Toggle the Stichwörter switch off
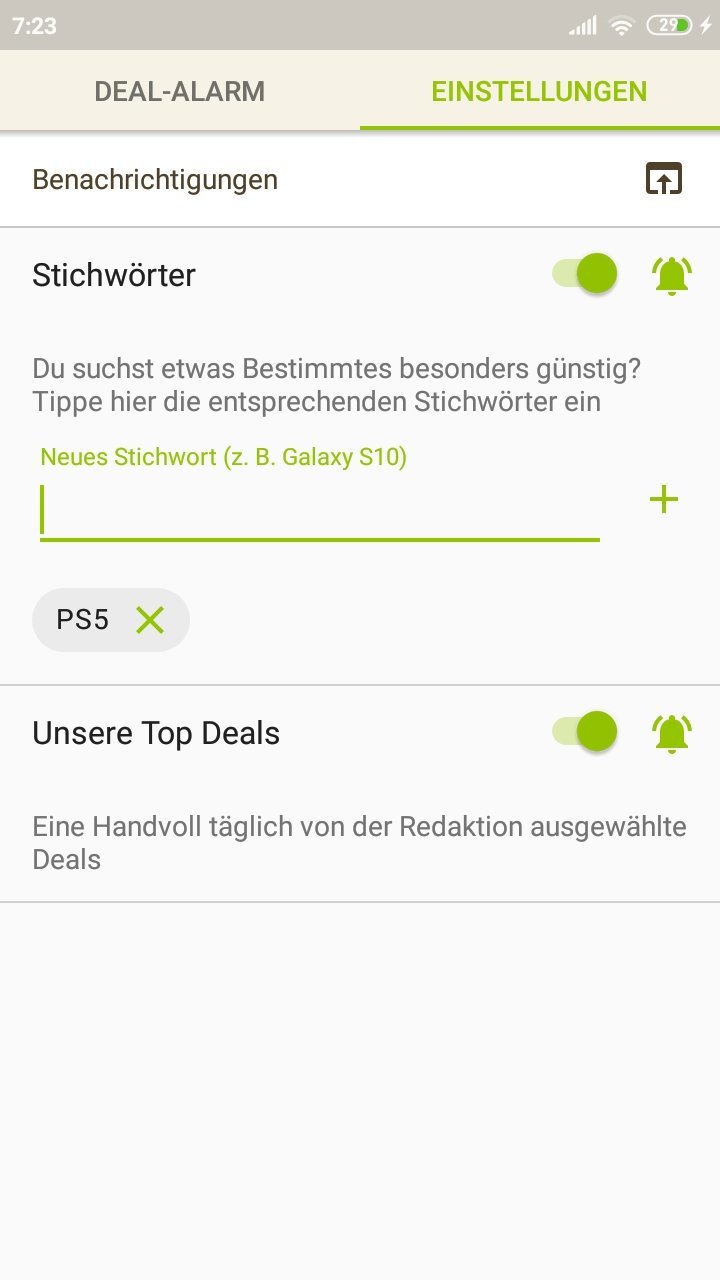 coord(585,273)
